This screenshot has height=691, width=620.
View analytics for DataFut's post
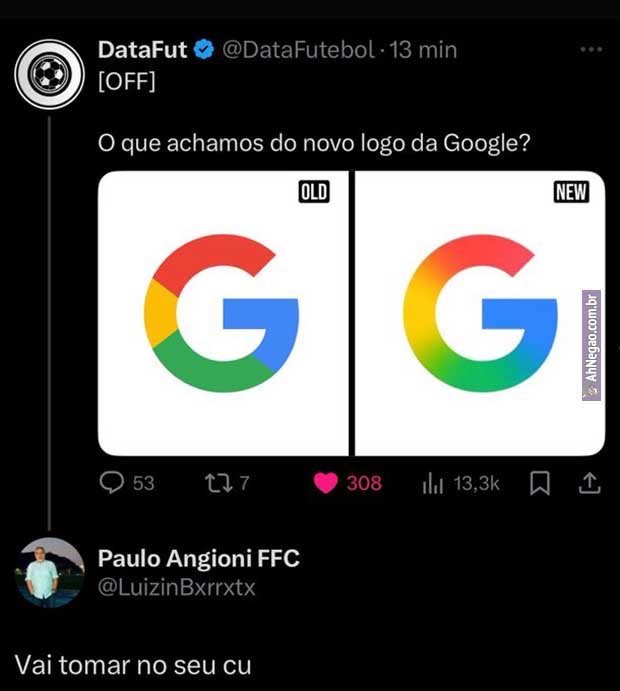tap(433, 483)
